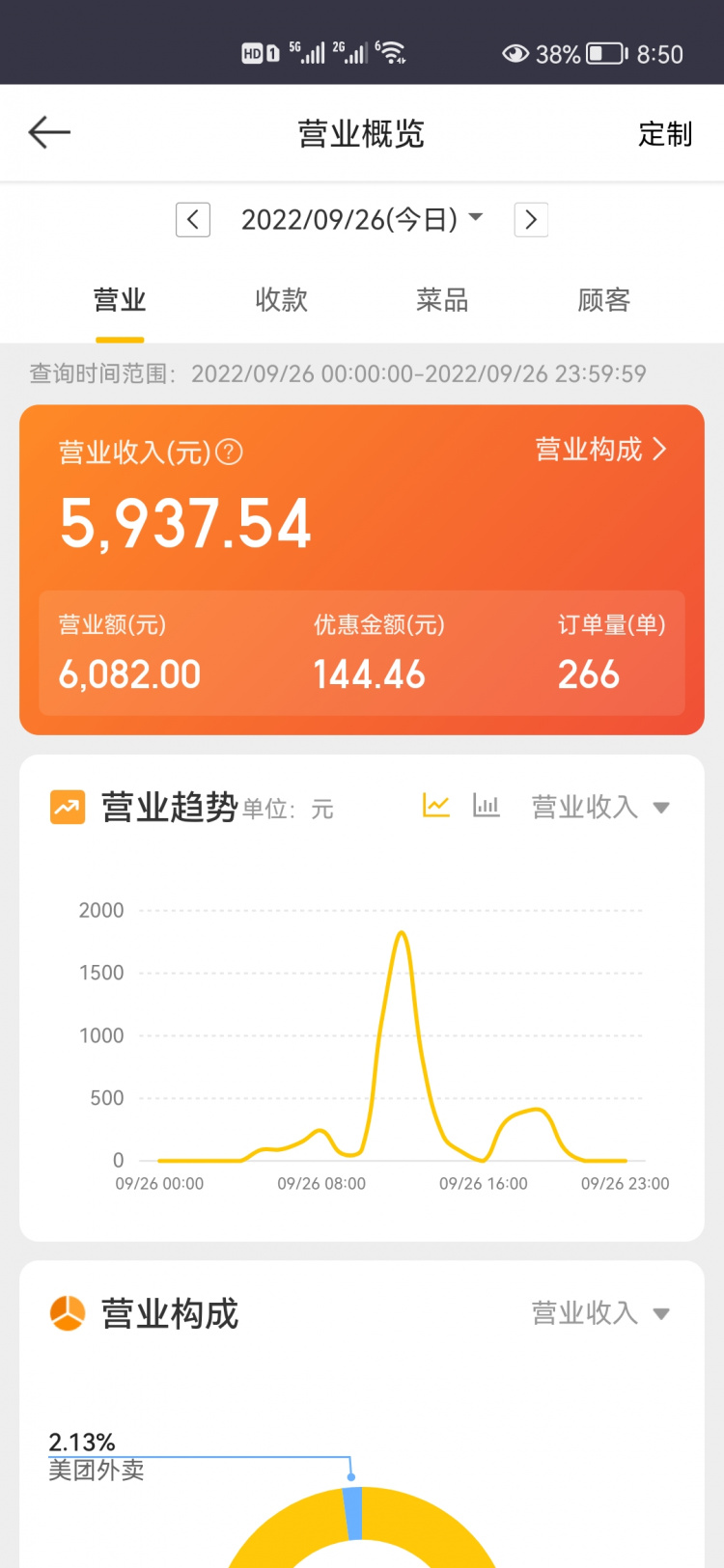Select the line chart view icon

point(436,805)
